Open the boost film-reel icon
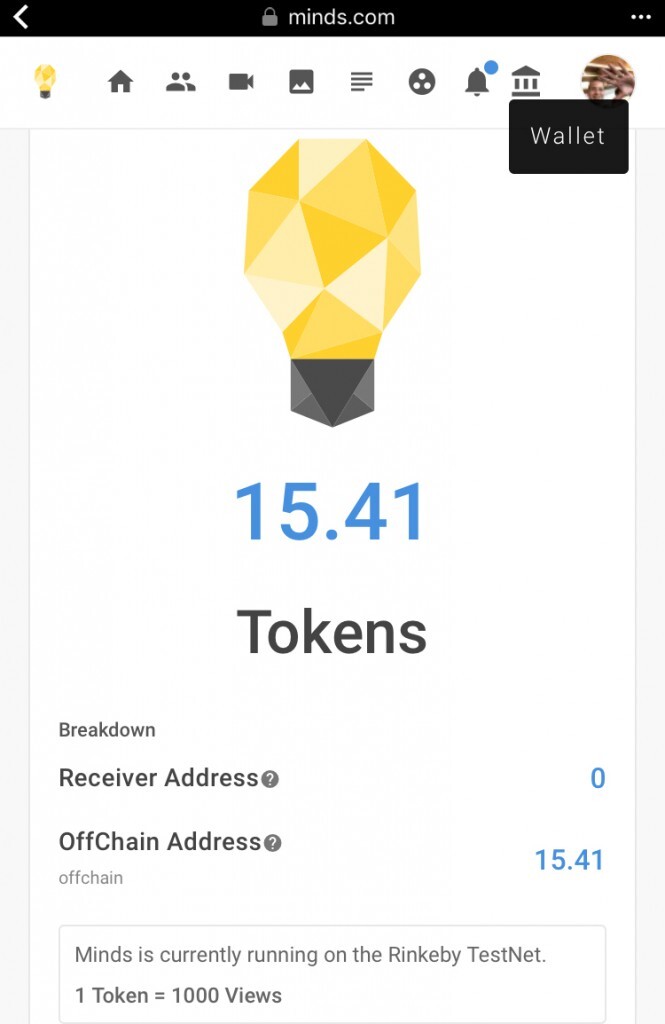This screenshot has width=665, height=1024. pos(422,82)
